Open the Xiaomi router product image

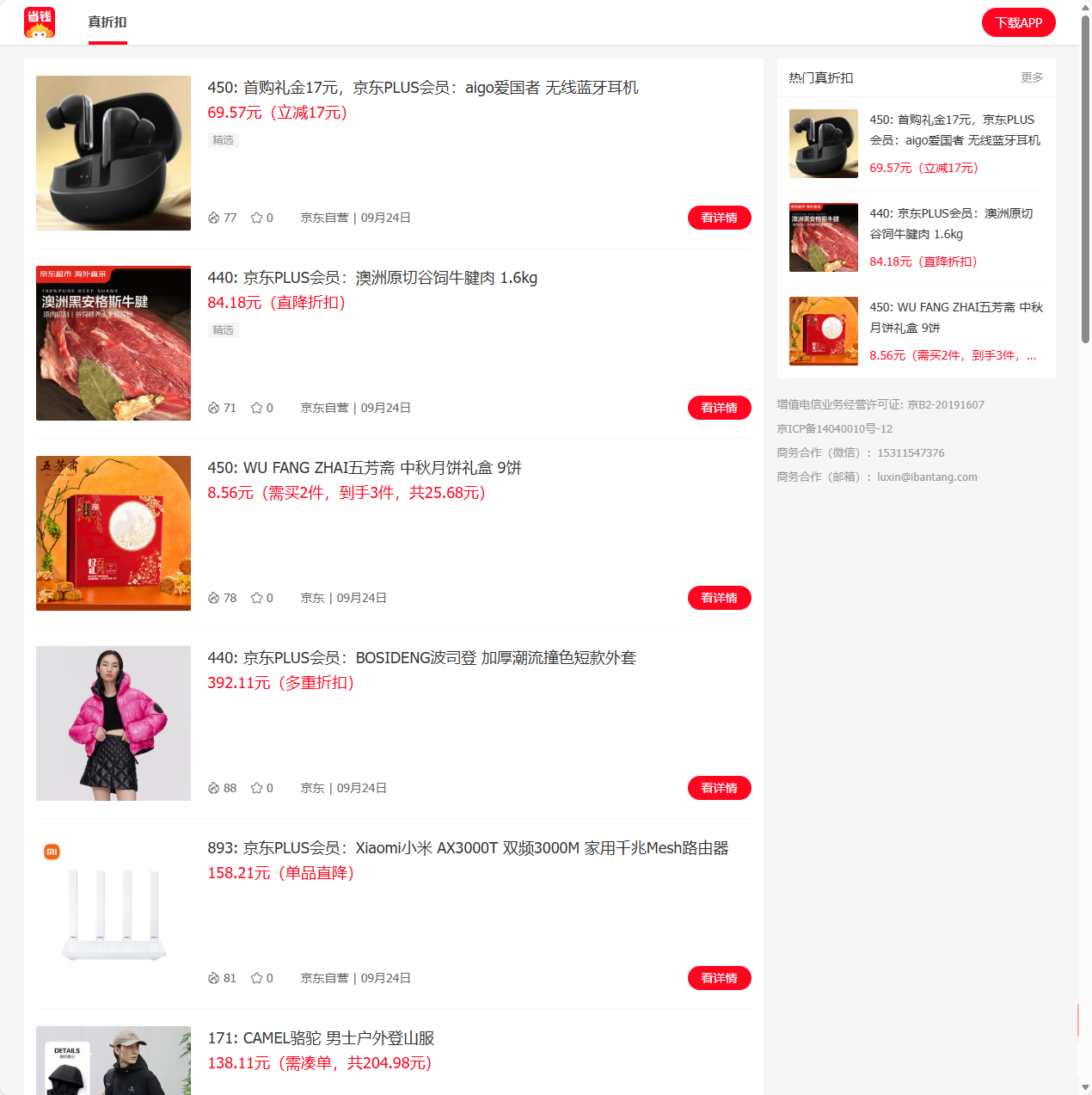coord(113,914)
